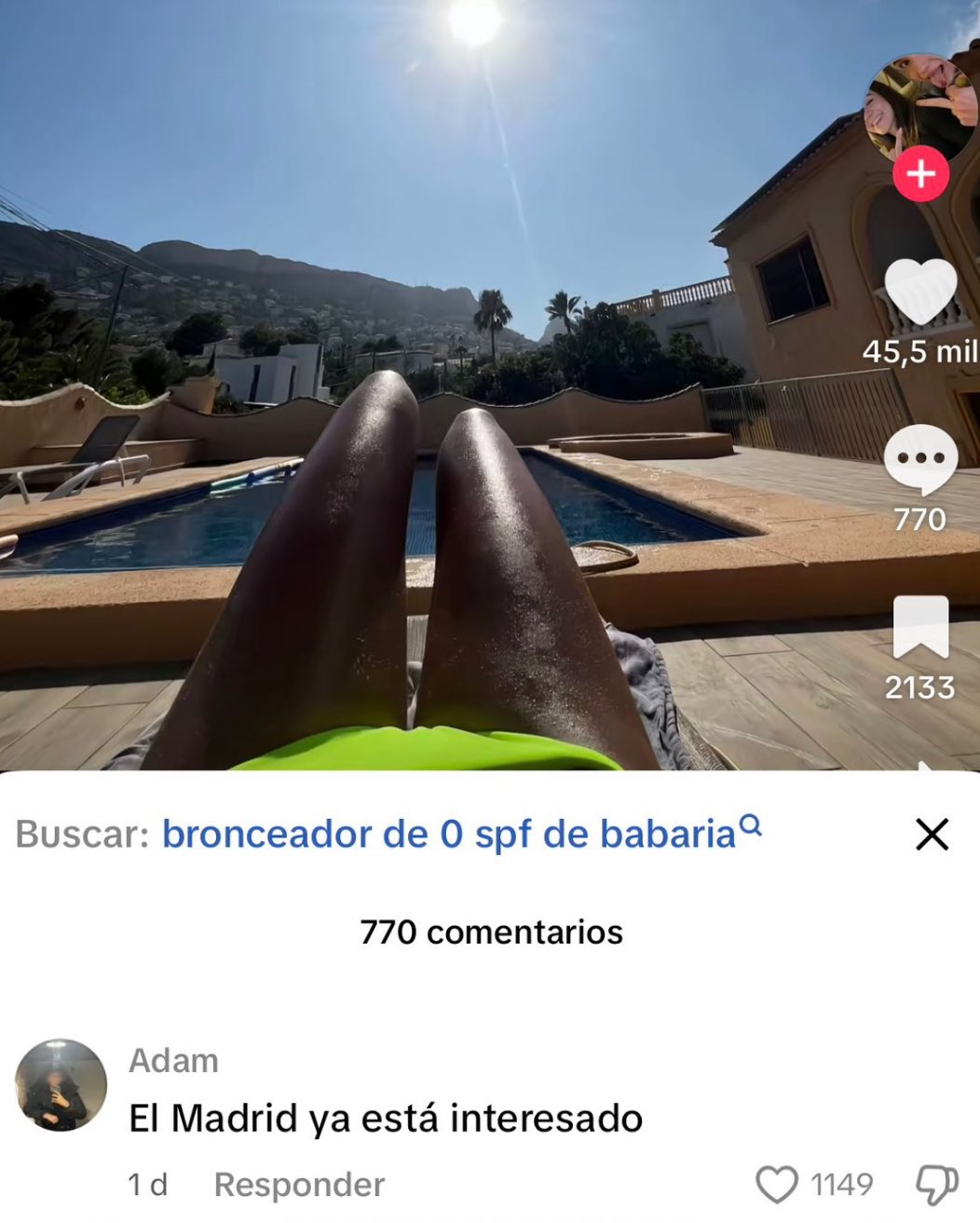The width and height of the screenshot is (980, 1223).
Task: Reply to Adam's comment
Action: point(299,1185)
